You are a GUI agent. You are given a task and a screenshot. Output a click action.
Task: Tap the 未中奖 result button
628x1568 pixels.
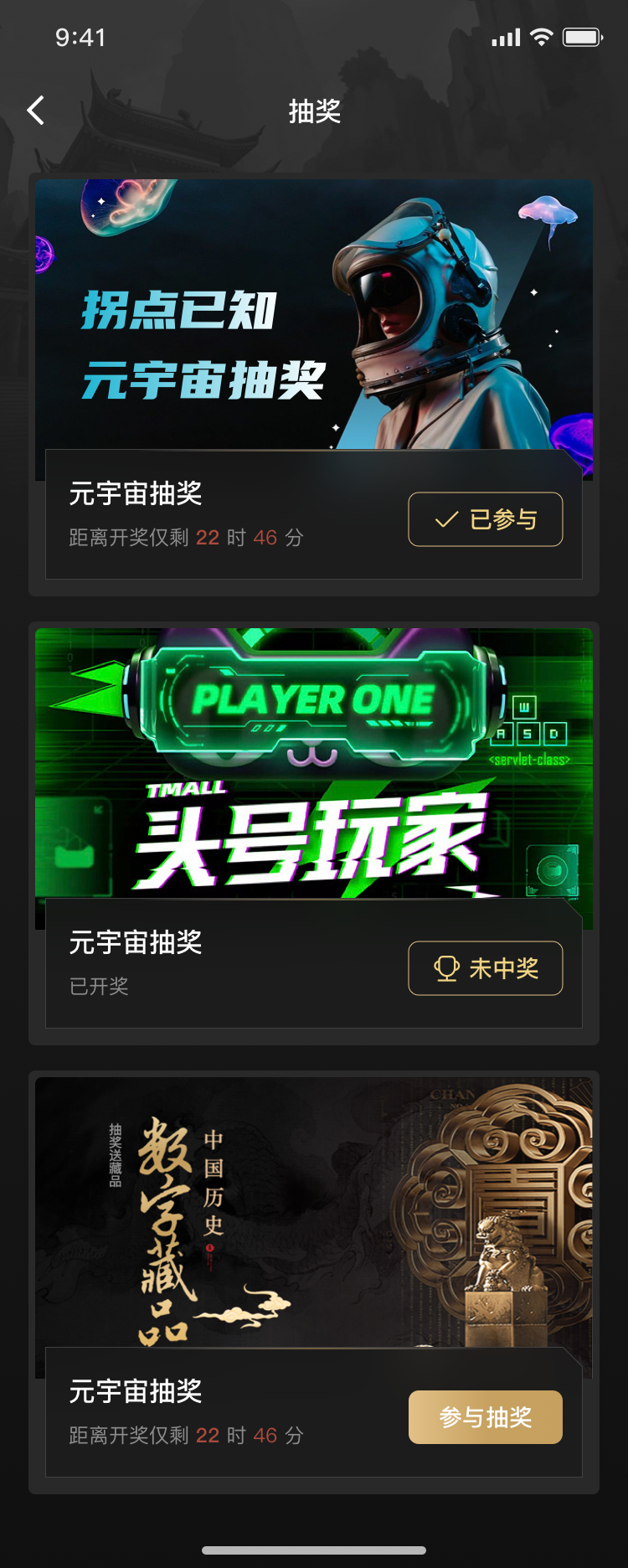[x=485, y=968]
